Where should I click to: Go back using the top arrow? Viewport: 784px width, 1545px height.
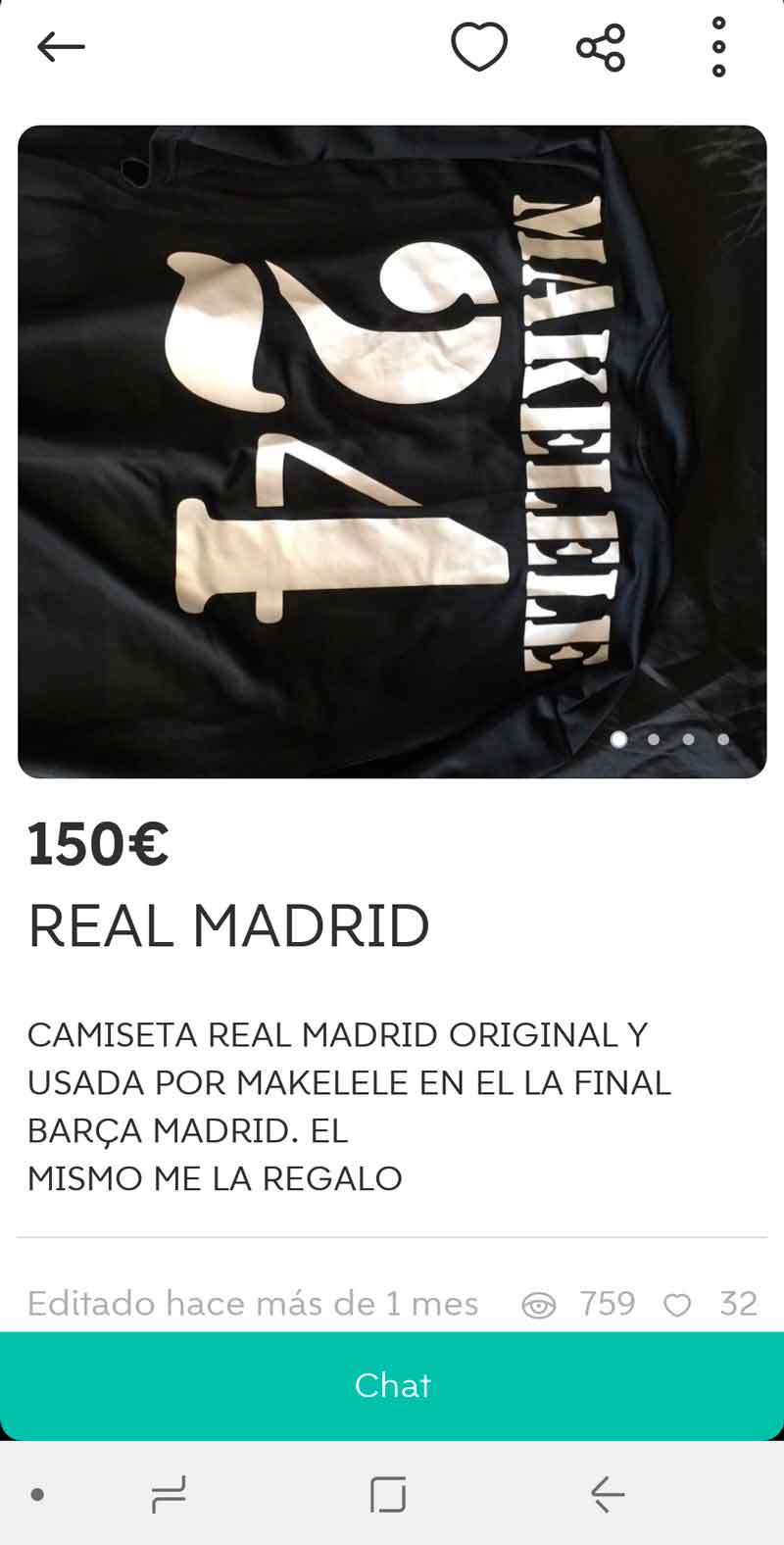[61, 46]
